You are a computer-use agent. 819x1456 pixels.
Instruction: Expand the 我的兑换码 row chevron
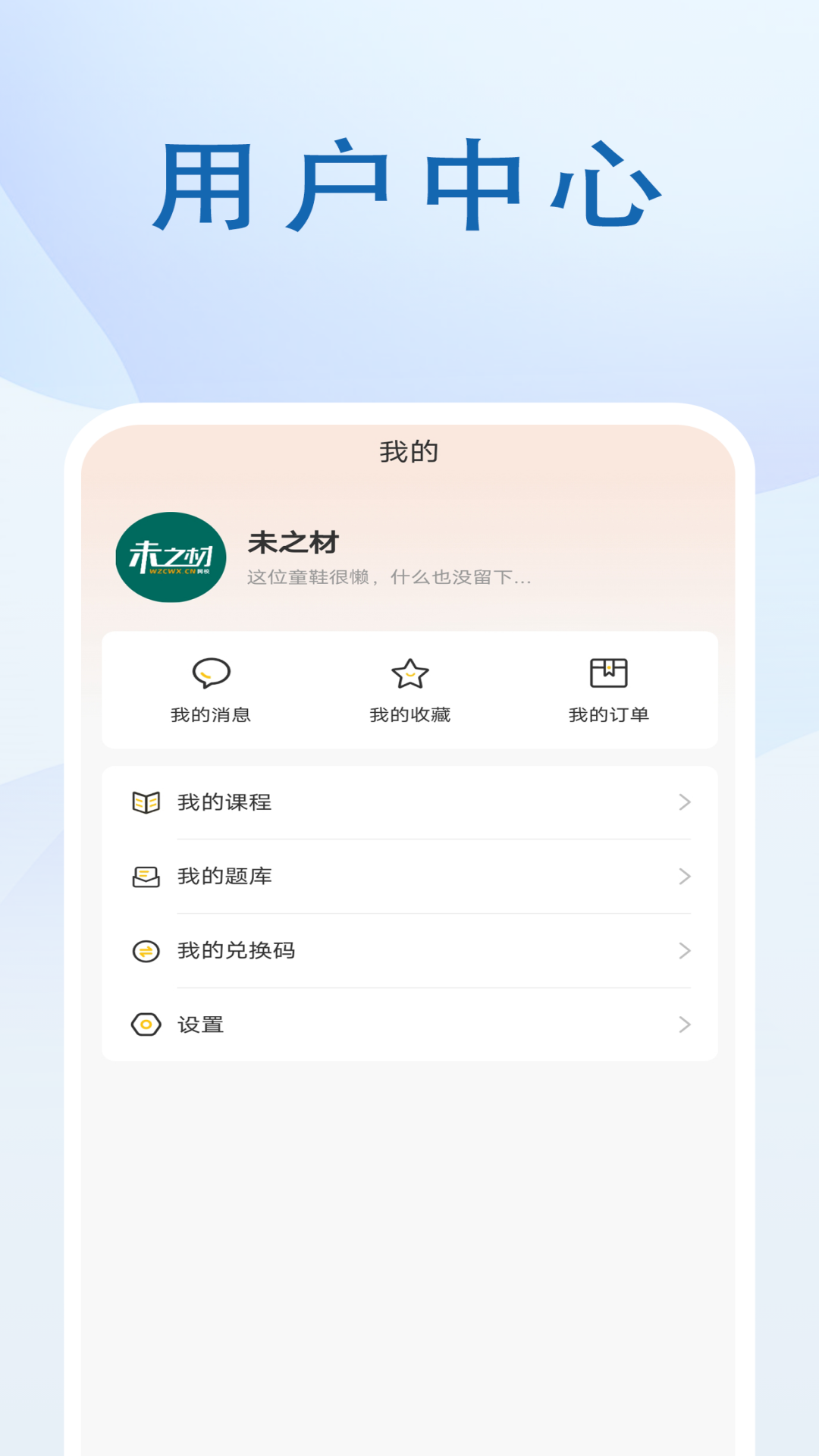685,950
